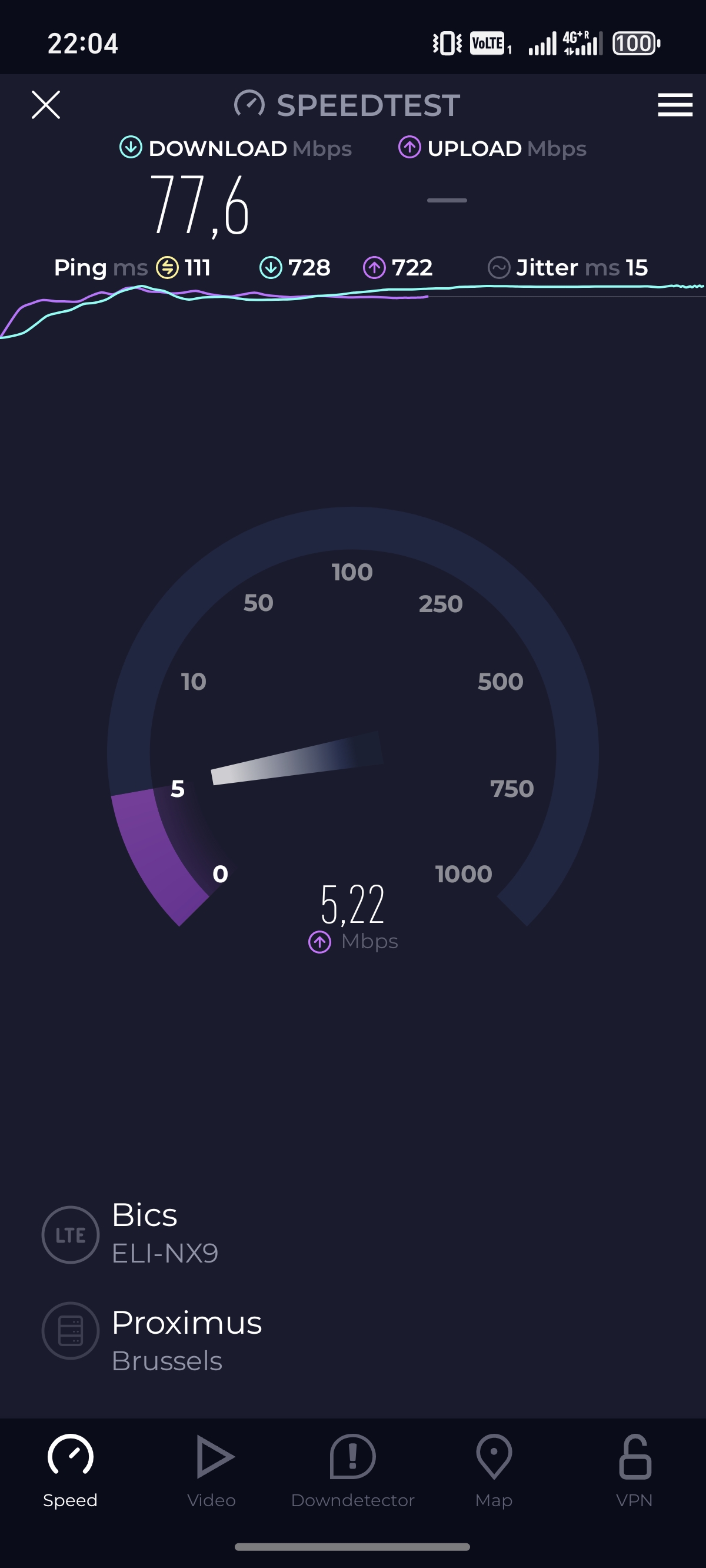Open the hamburger menu
Screen dimensions: 706x1568
tap(675, 105)
